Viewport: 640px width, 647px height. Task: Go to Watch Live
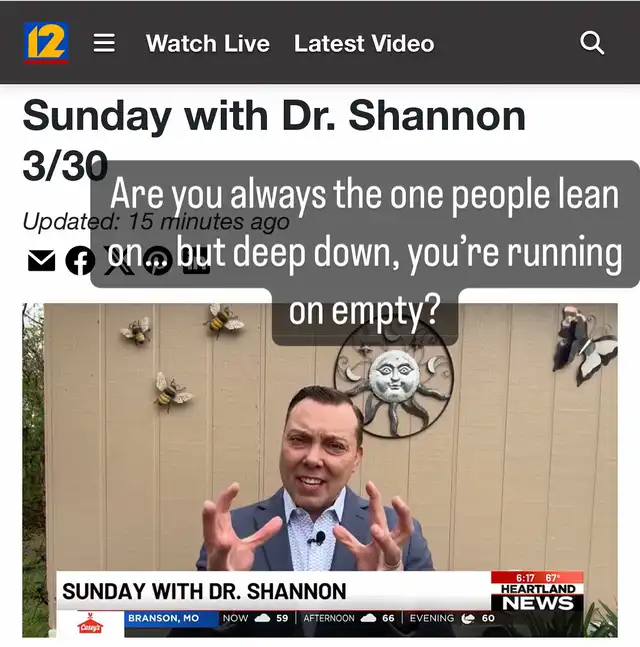tap(207, 43)
